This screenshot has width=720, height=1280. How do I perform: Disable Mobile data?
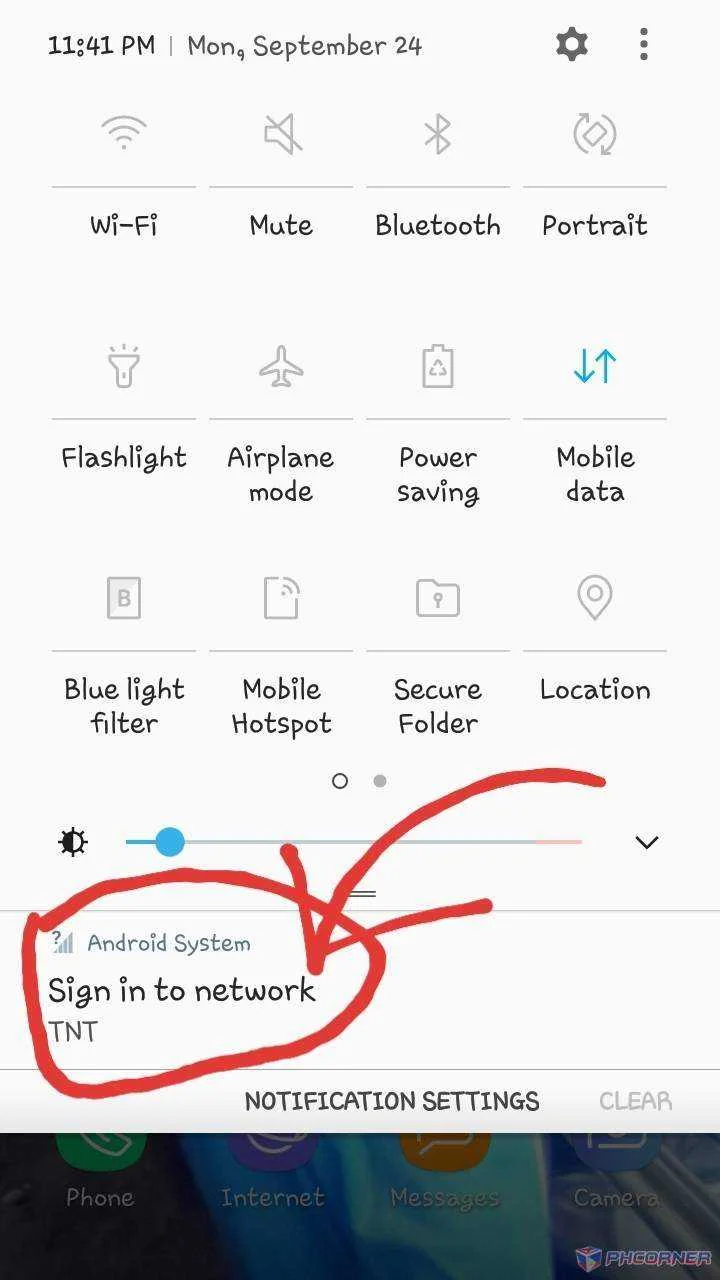tap(595, 366)
